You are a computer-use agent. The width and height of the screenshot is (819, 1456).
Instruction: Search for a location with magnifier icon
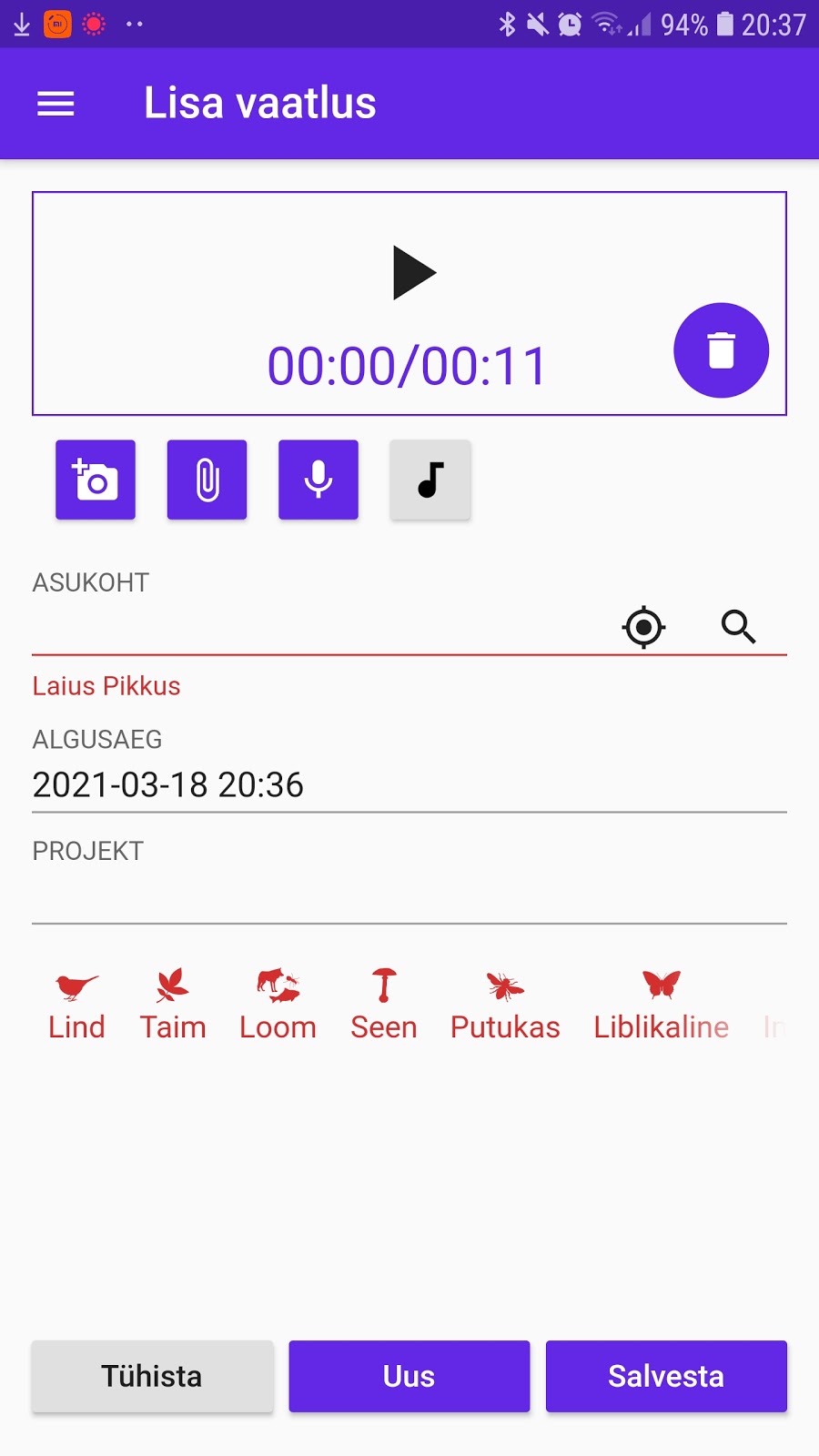click(x=738, y=627)
